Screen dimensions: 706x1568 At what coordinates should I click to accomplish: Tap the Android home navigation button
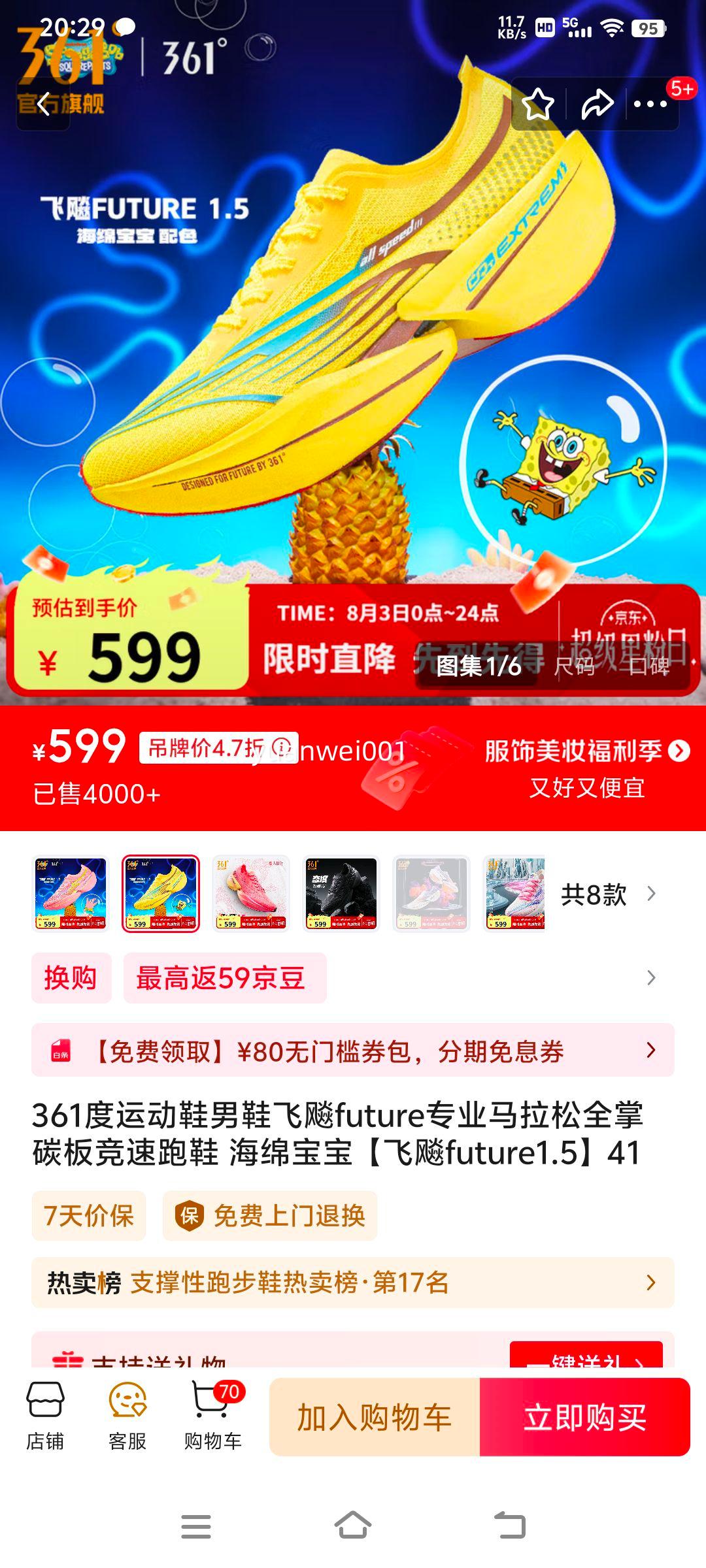click(x=353, y=1524)
